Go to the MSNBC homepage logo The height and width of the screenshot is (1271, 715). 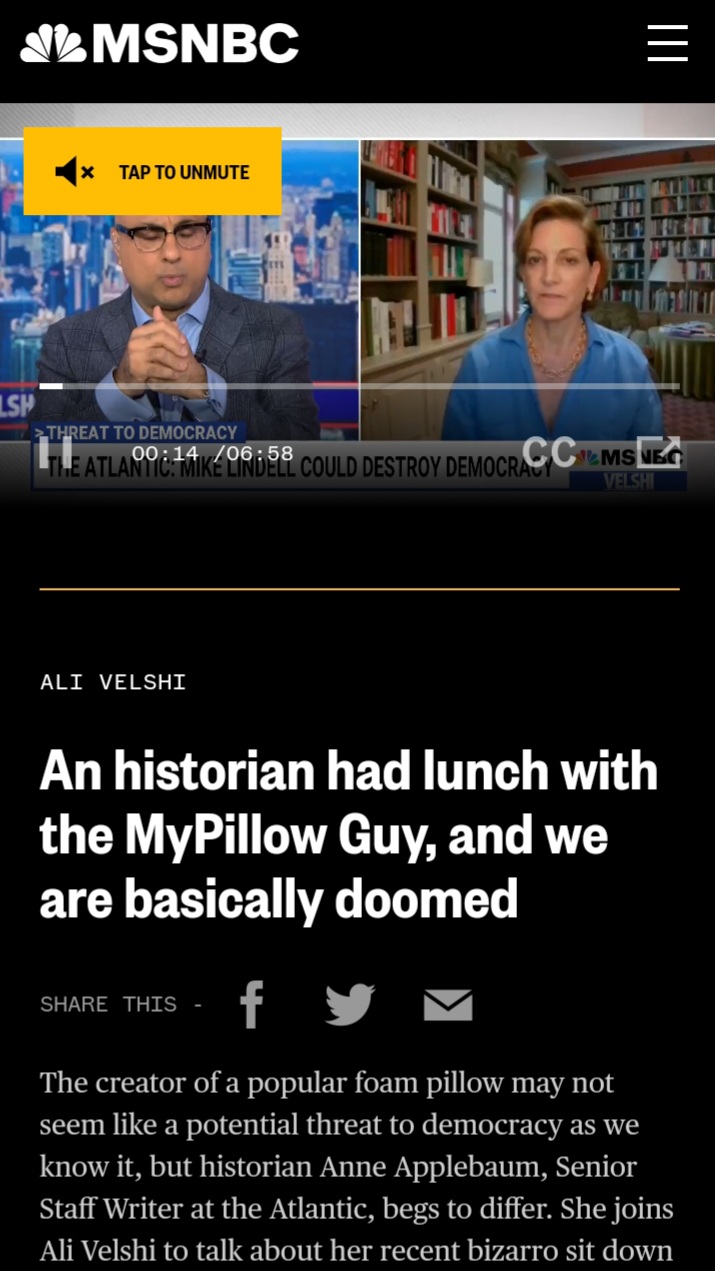(x=160, y=43)
